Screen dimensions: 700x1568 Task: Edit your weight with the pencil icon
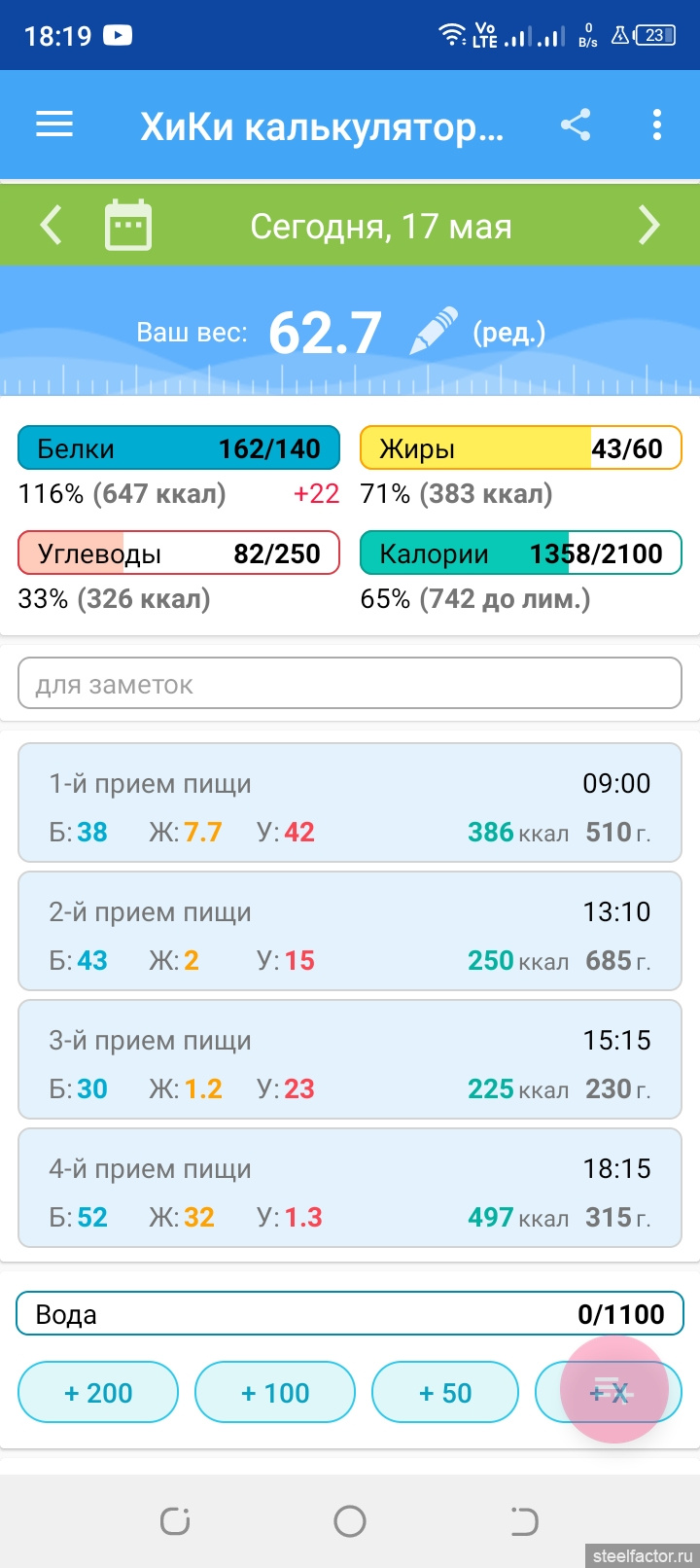pos(434,332)
